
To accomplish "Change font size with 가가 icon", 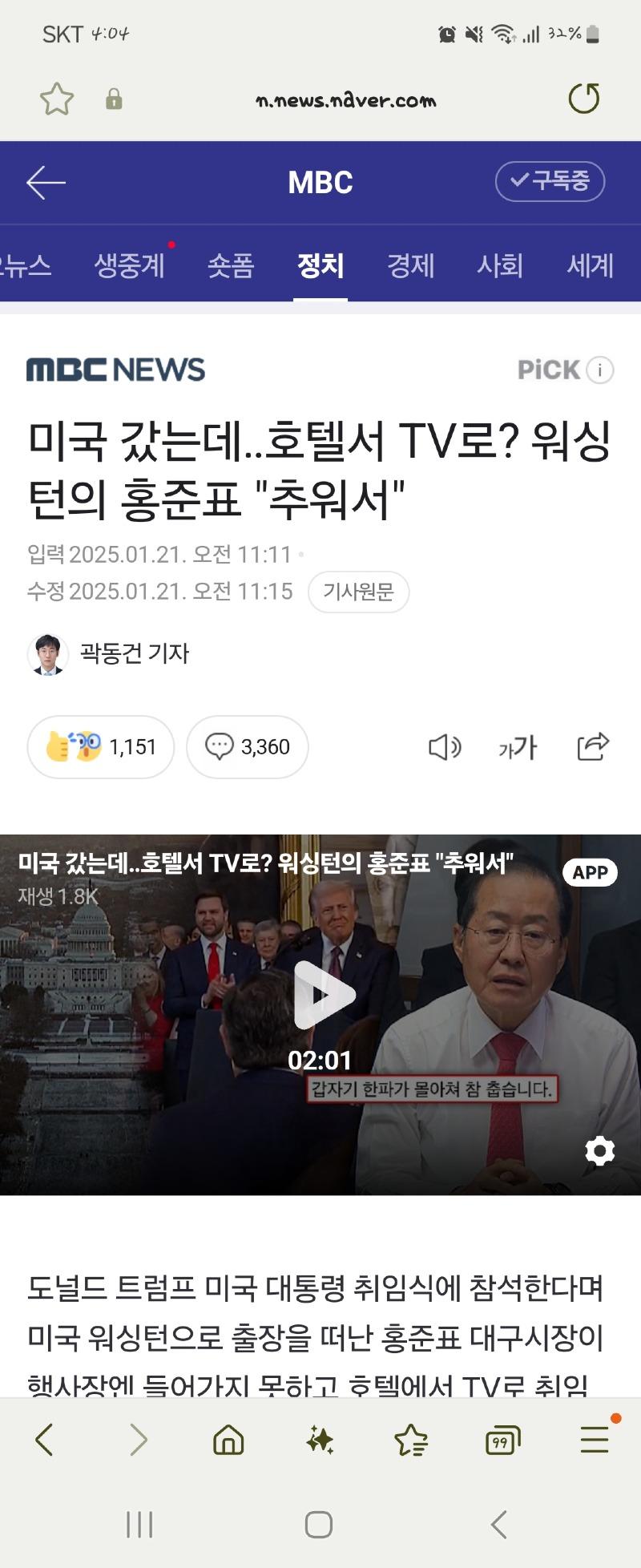I will tap(518, 747).
